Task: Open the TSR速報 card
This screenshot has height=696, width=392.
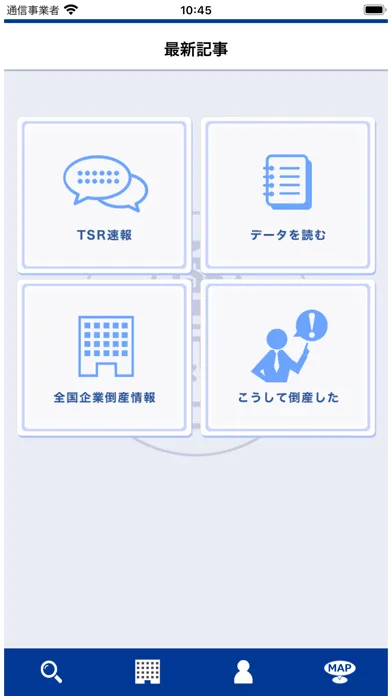Action: (104, 195)
